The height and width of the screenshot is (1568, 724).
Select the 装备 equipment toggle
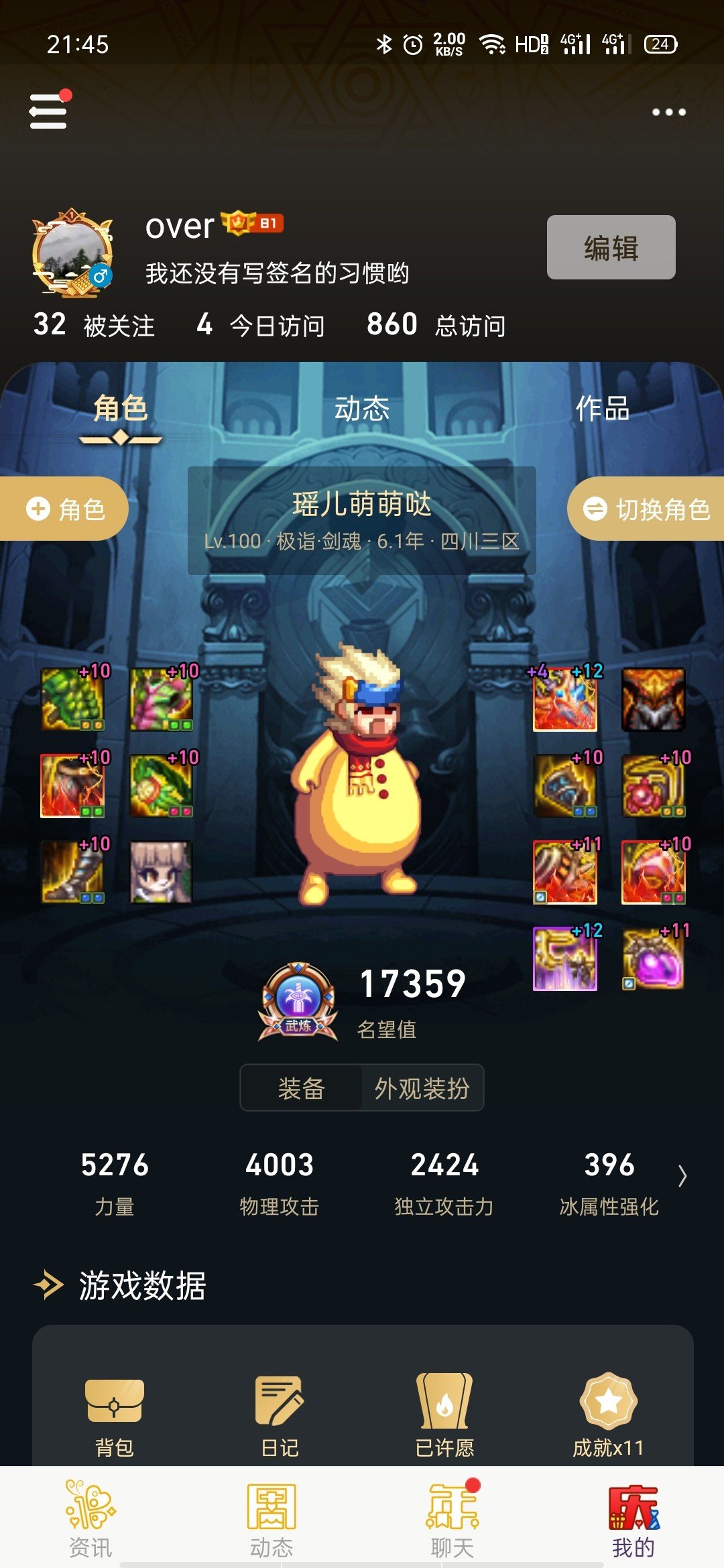(x=300, y=1087)
